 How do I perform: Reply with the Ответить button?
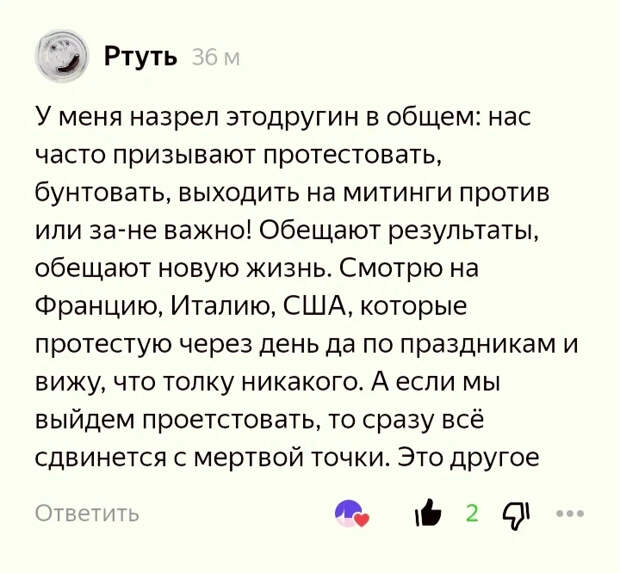pyautogui.click(x=87, y=514)
